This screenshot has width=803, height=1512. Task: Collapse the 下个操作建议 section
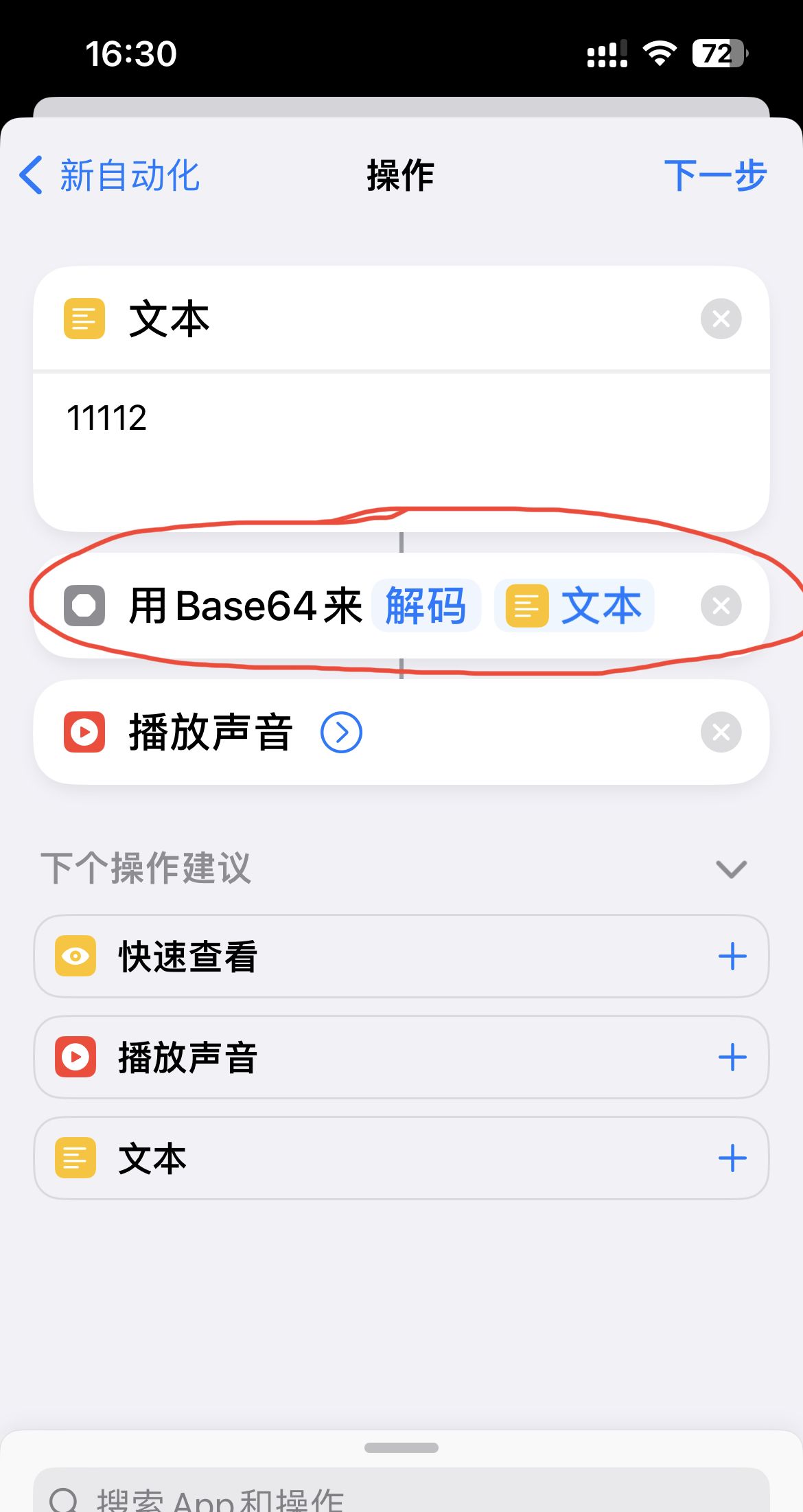coord(730,869)
